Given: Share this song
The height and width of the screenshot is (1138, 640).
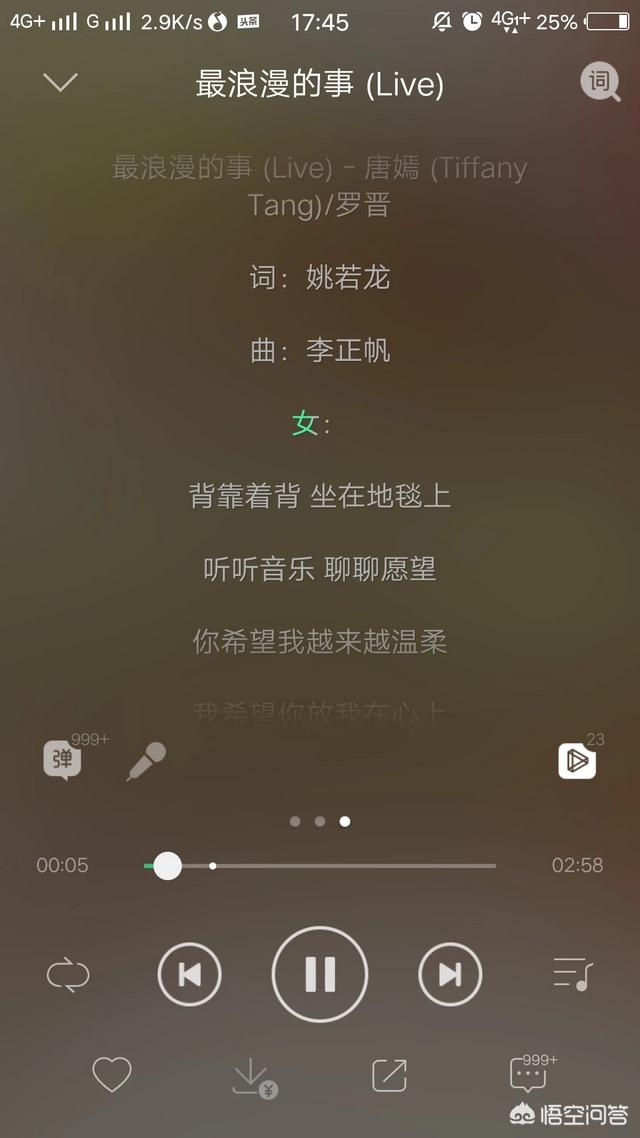Looking at the screenshot, I should point(389,1075).
